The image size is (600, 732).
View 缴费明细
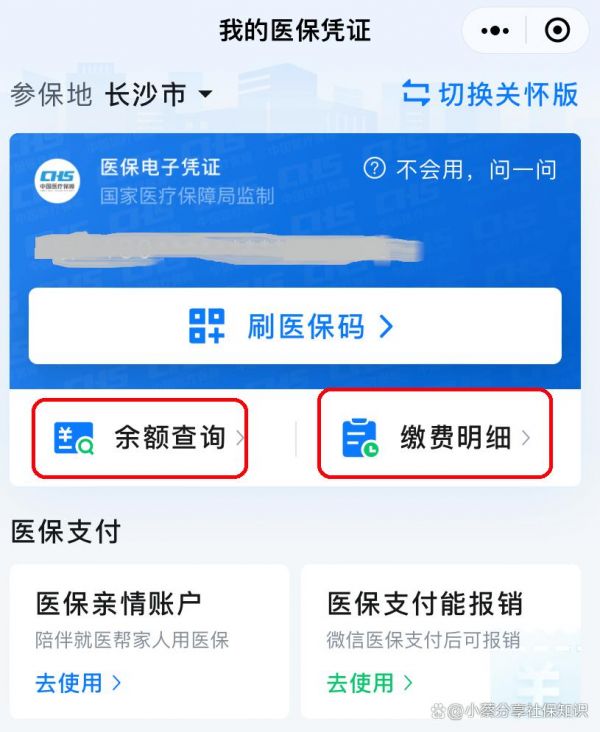[435, 437]
